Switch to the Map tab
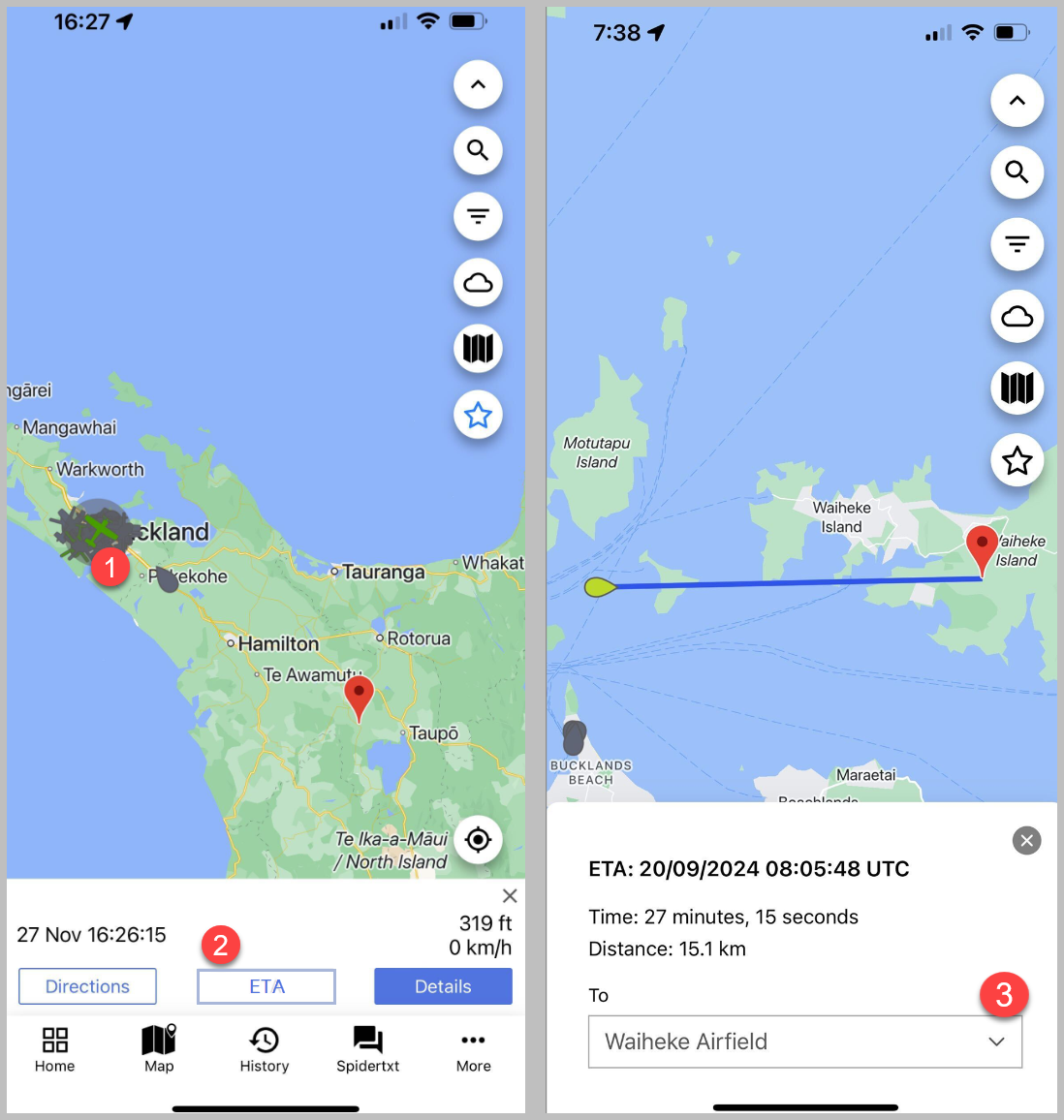 pyautogui.click(x=159, y=1049)
